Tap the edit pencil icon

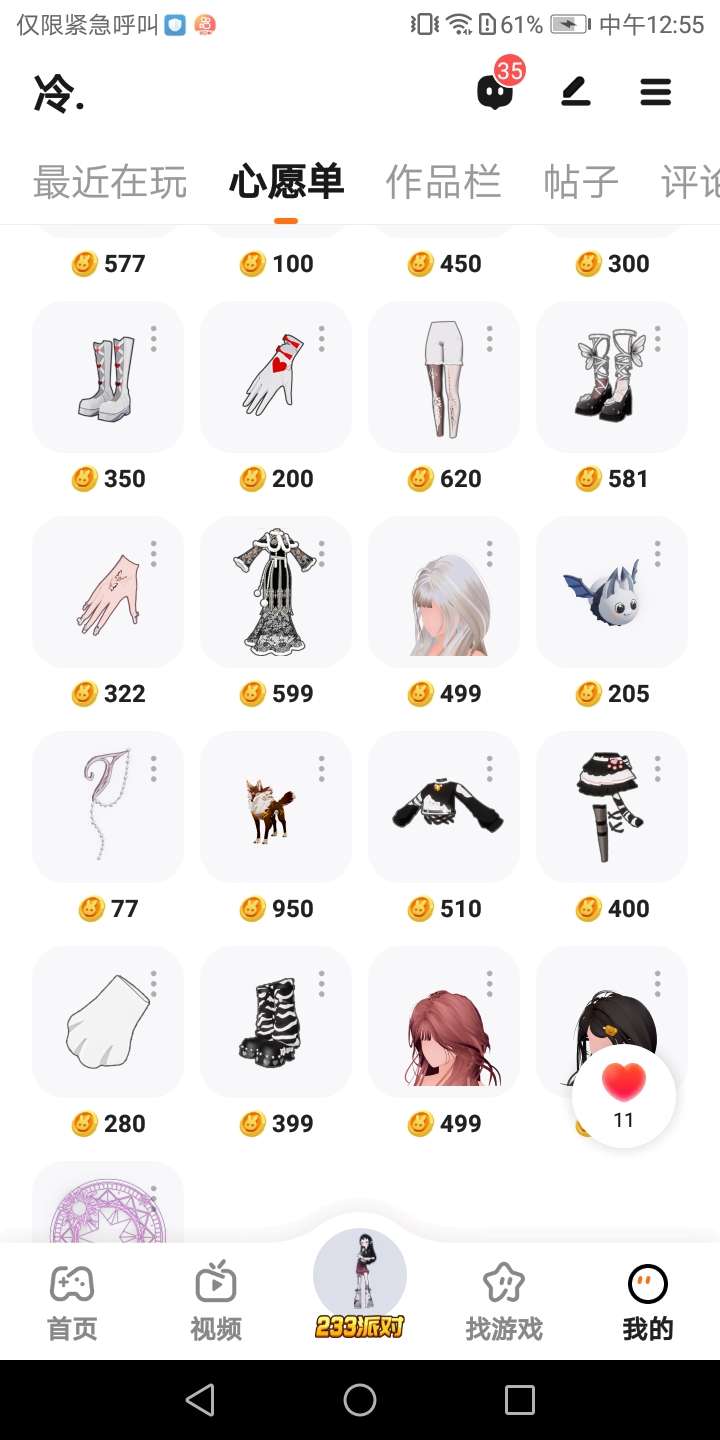[576, 92]
